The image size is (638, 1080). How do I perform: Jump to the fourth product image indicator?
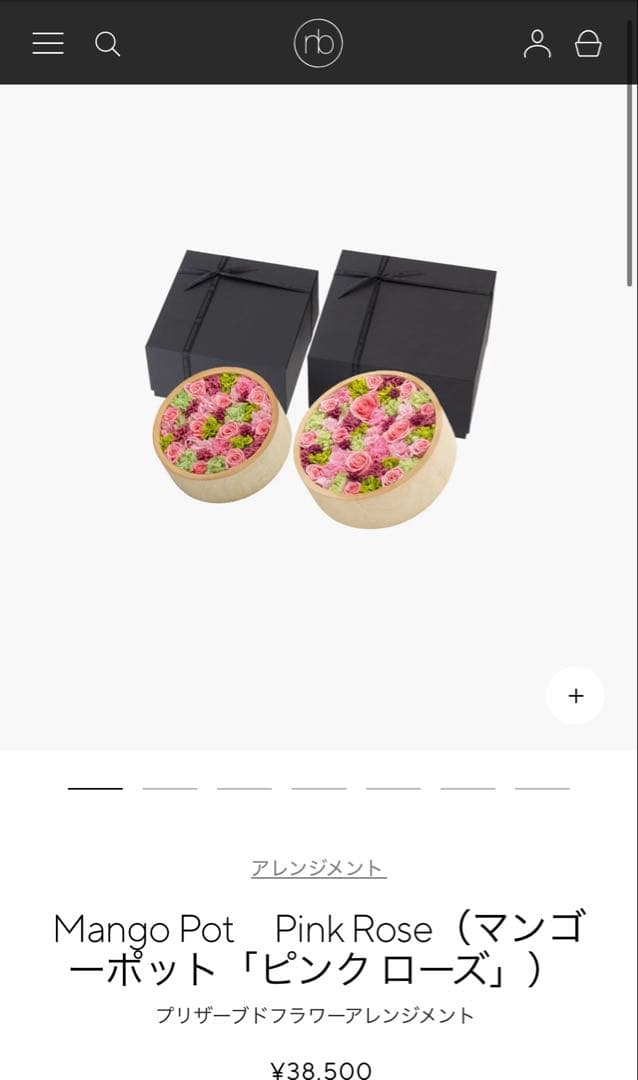pos(319,788)
